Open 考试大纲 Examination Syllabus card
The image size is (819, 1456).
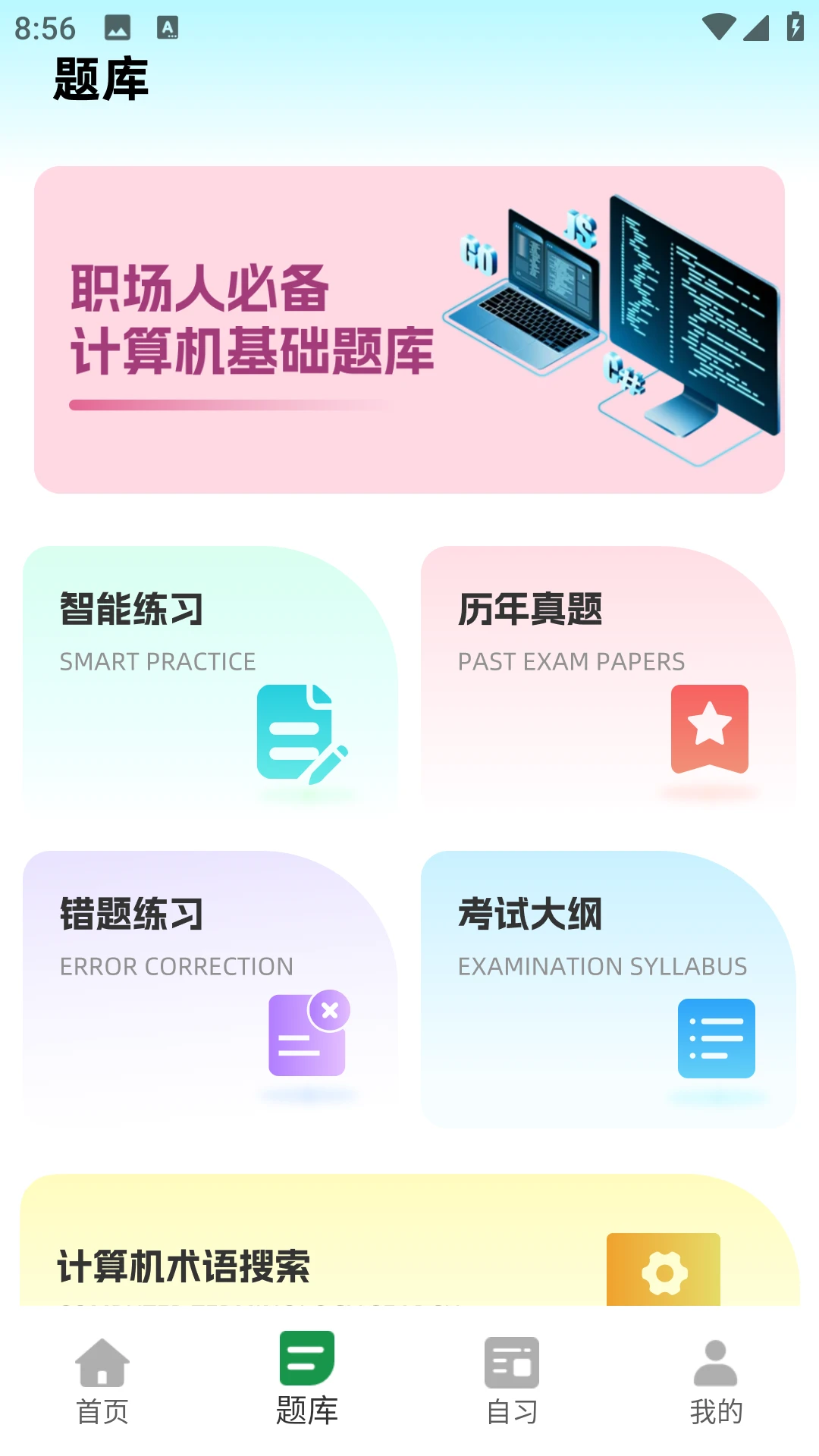(x=608, y=986)
